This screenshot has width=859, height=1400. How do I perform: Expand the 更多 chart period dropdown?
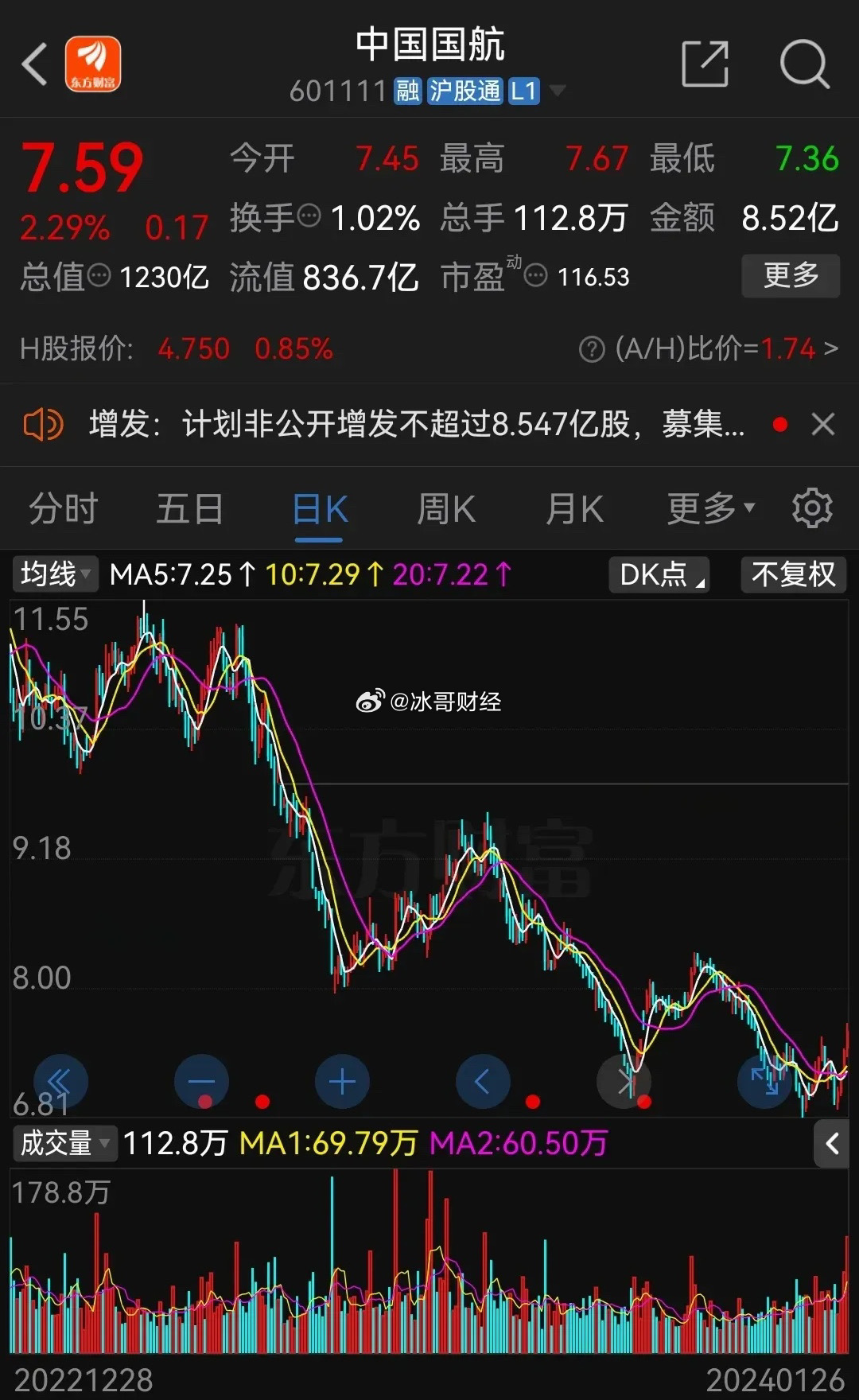(710, 509)
